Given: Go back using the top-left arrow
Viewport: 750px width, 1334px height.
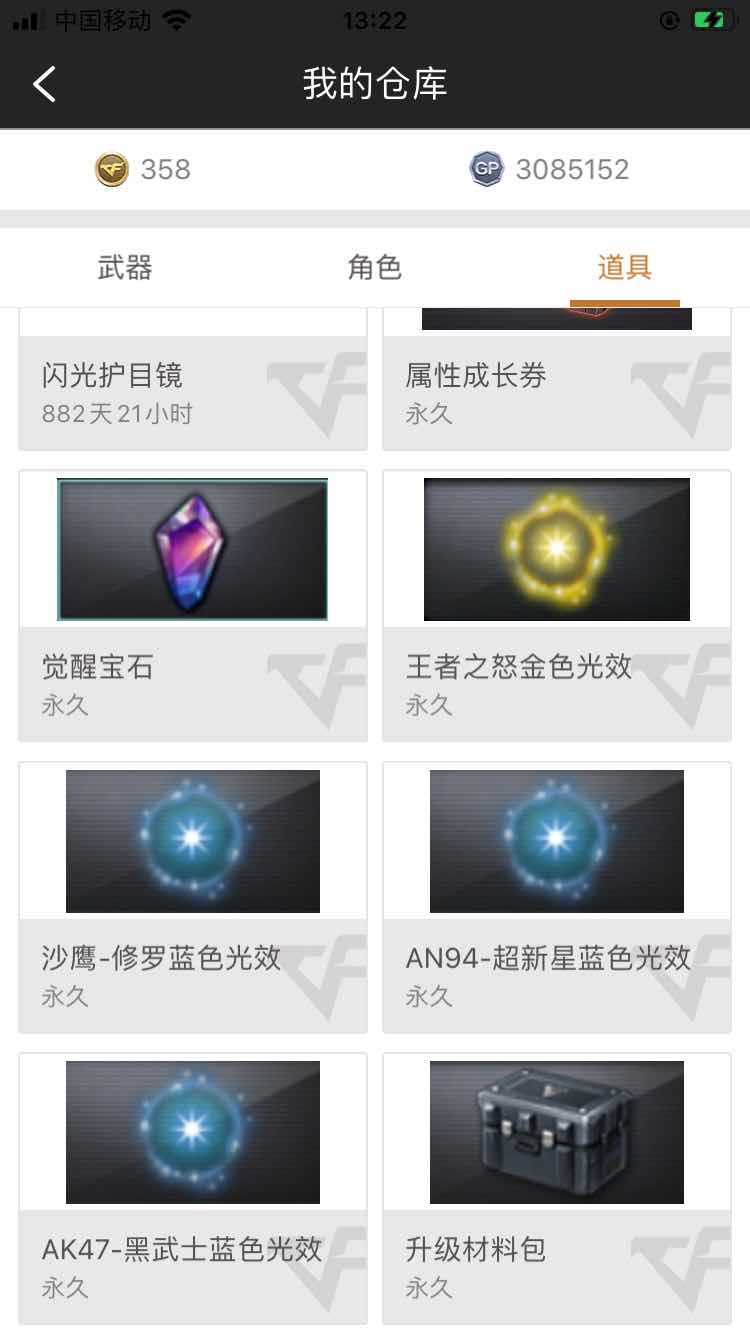Looking at the screenshot, I should 44,85.
